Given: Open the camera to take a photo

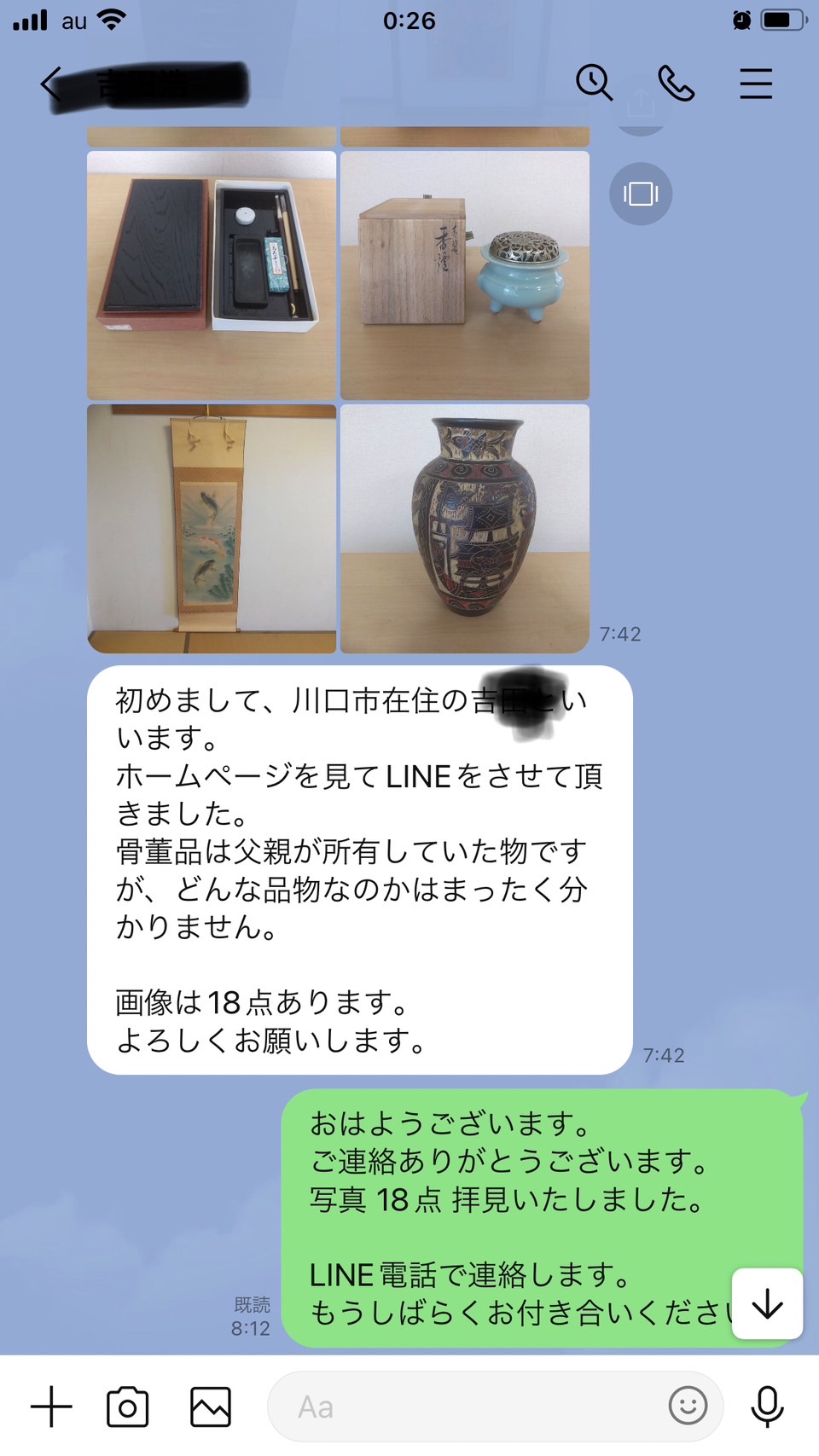Looking at the screenshot, I should 127,1407.
